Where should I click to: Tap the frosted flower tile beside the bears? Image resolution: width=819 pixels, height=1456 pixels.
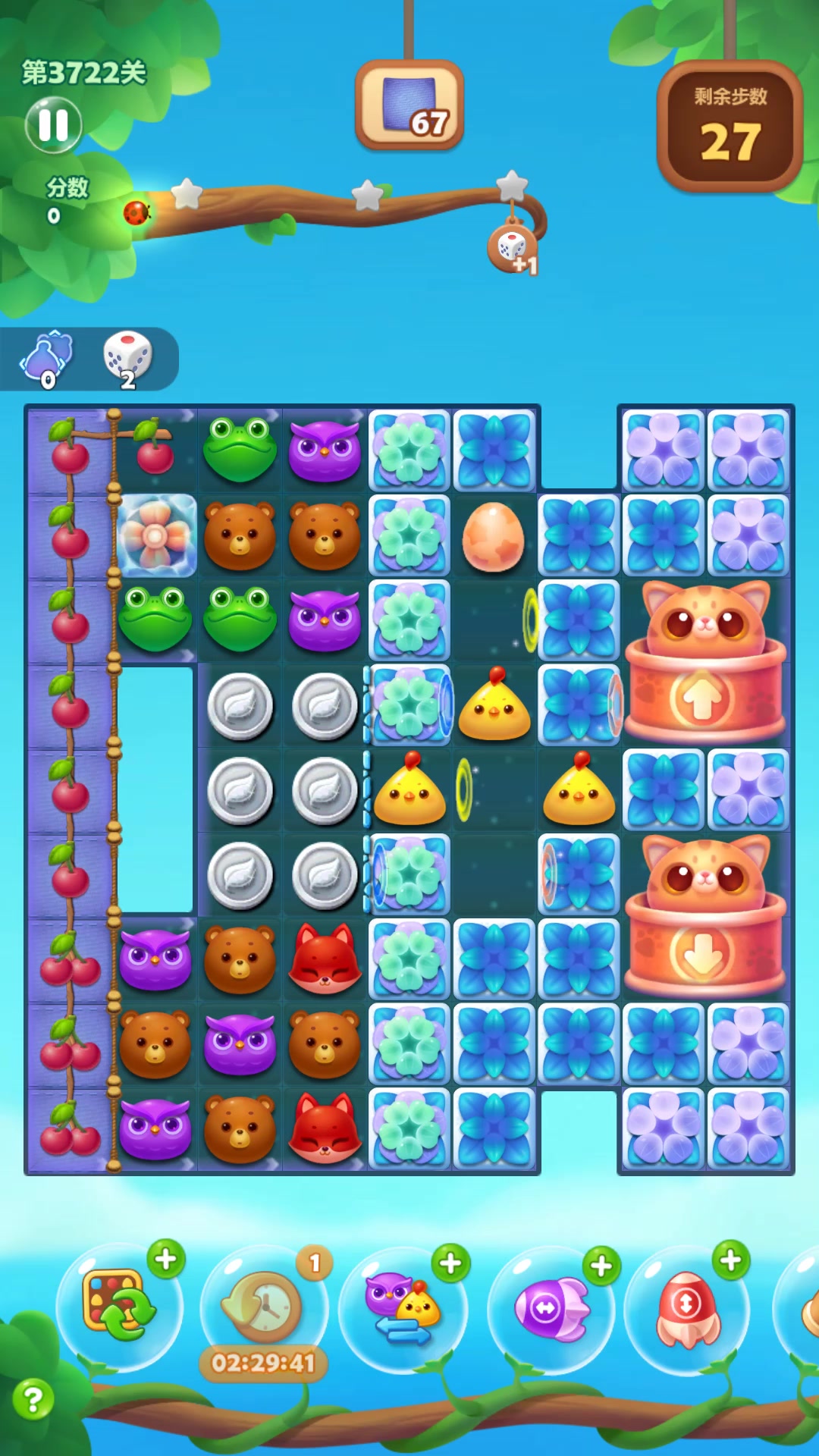click(155, 536)
